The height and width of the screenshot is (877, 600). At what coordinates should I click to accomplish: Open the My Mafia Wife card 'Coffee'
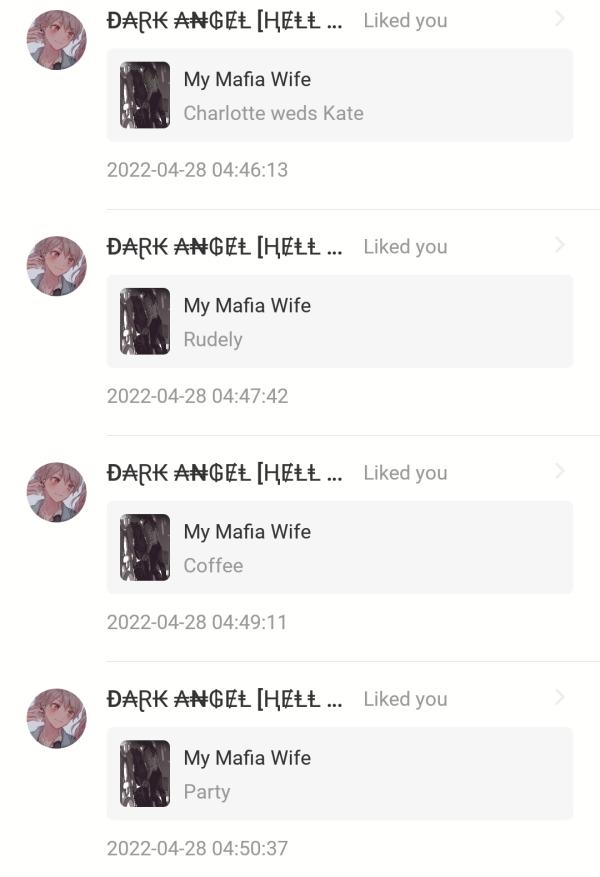[340, 547]
